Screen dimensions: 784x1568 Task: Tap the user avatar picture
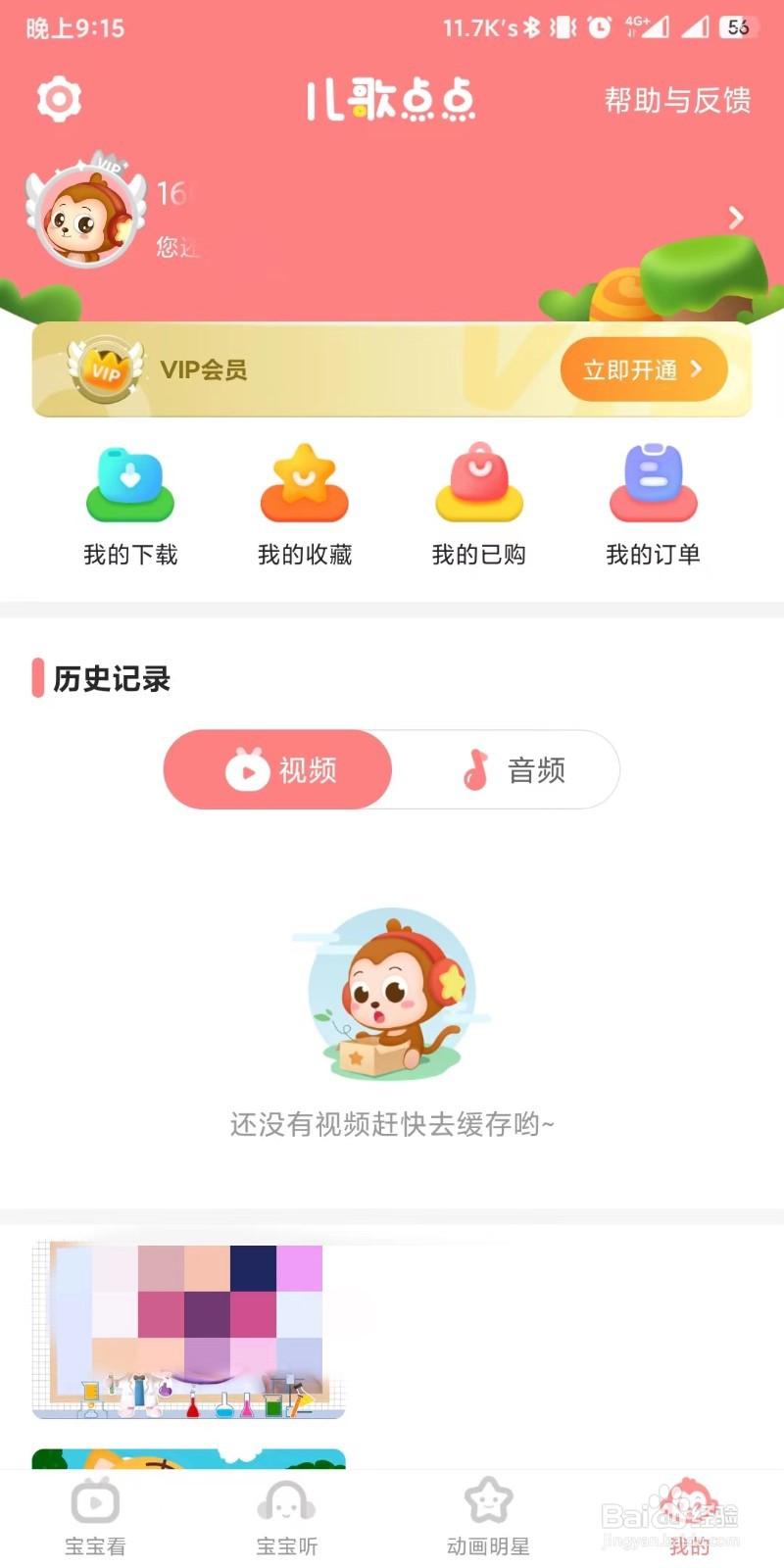pos(85,216)
